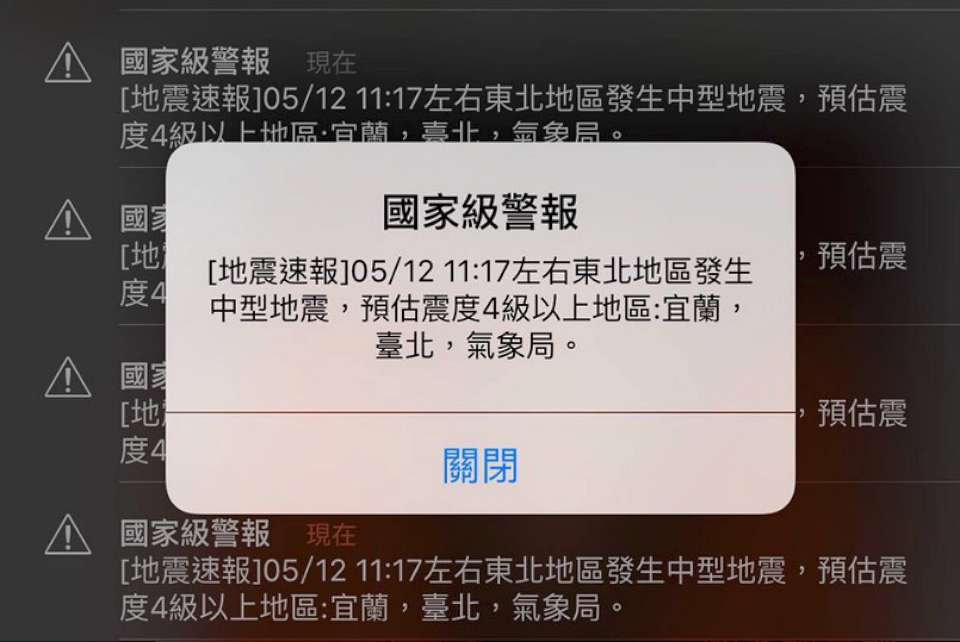This screenshot has height=642, width=960.
Task: Dismiss the alert with 關閉 button
Action: pyautogui.click(x=480, y=465)
